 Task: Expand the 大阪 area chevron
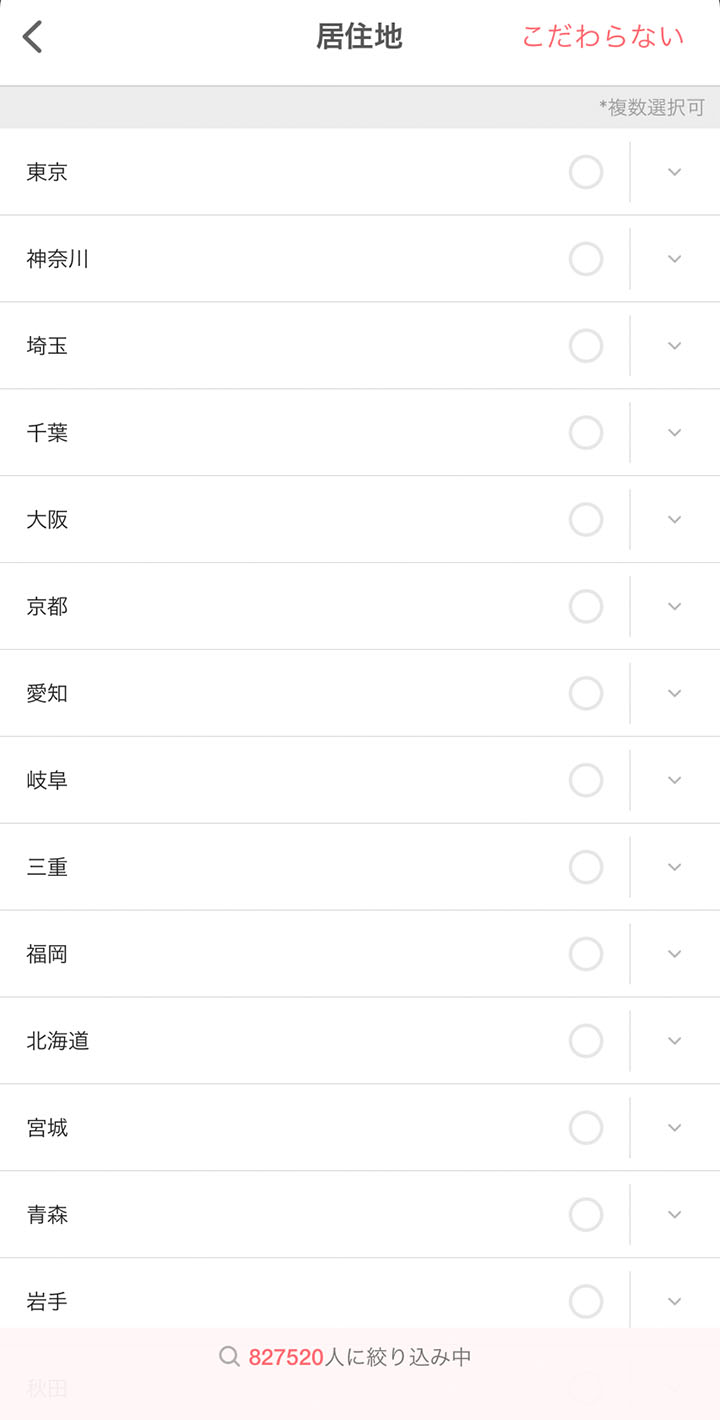tap(674, 520)
